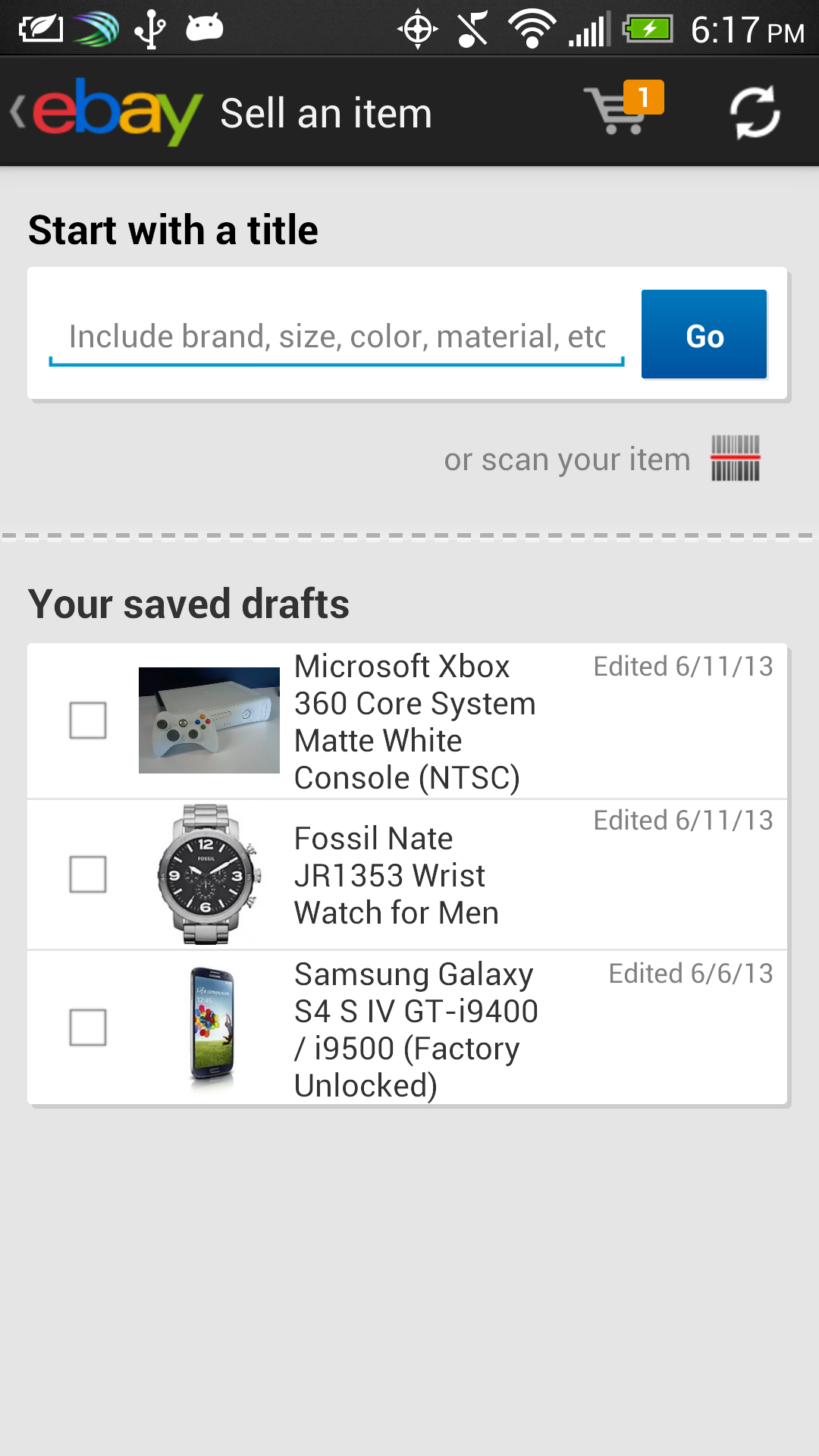Tap the Fossil watch thumbnail
The width and height of the screenshot is (819, 1456).
(x=209, y=874)
